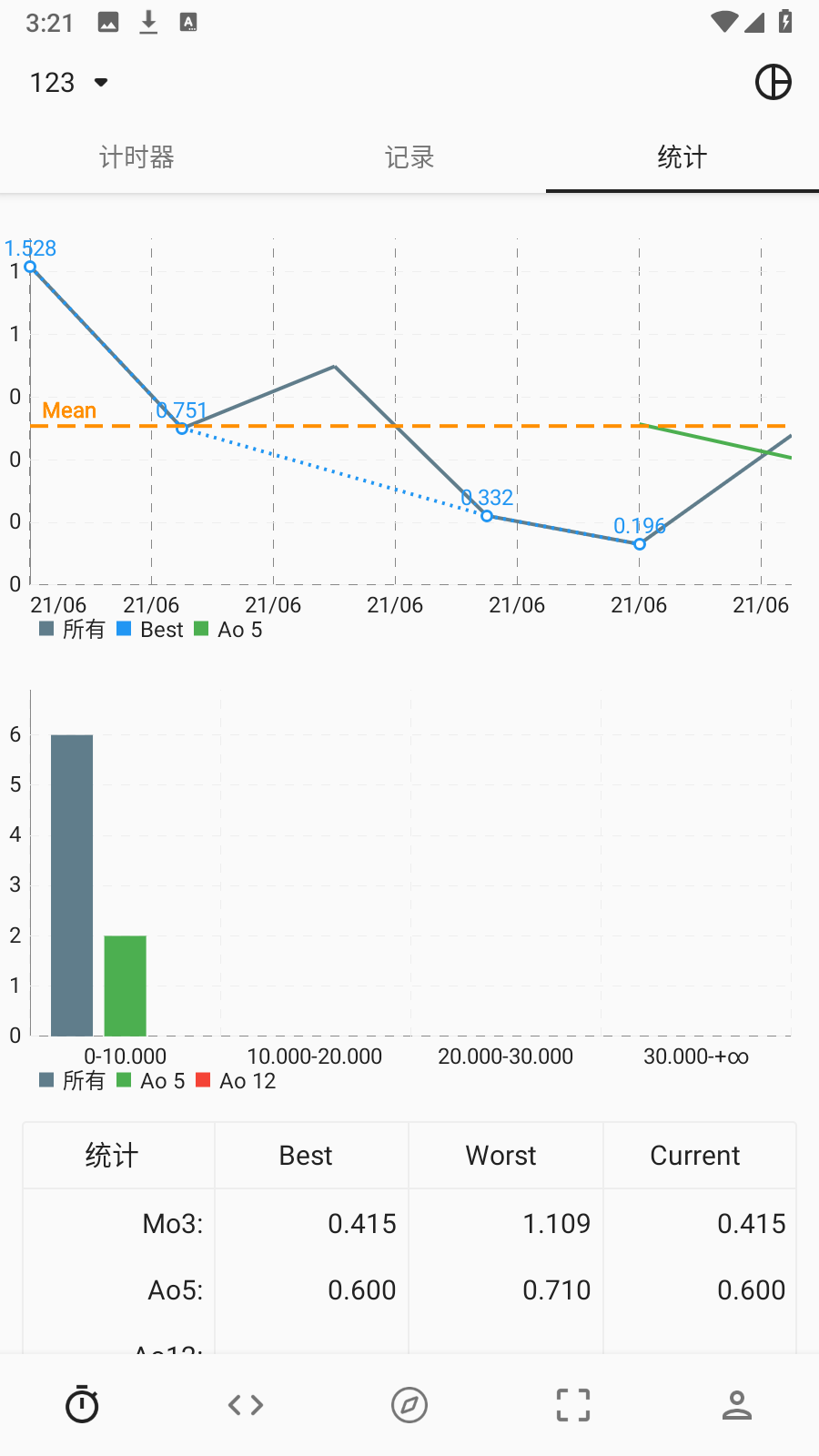
Task: Toggle the Ao 12 series in bar chart legend
Action: point(236,1081)
